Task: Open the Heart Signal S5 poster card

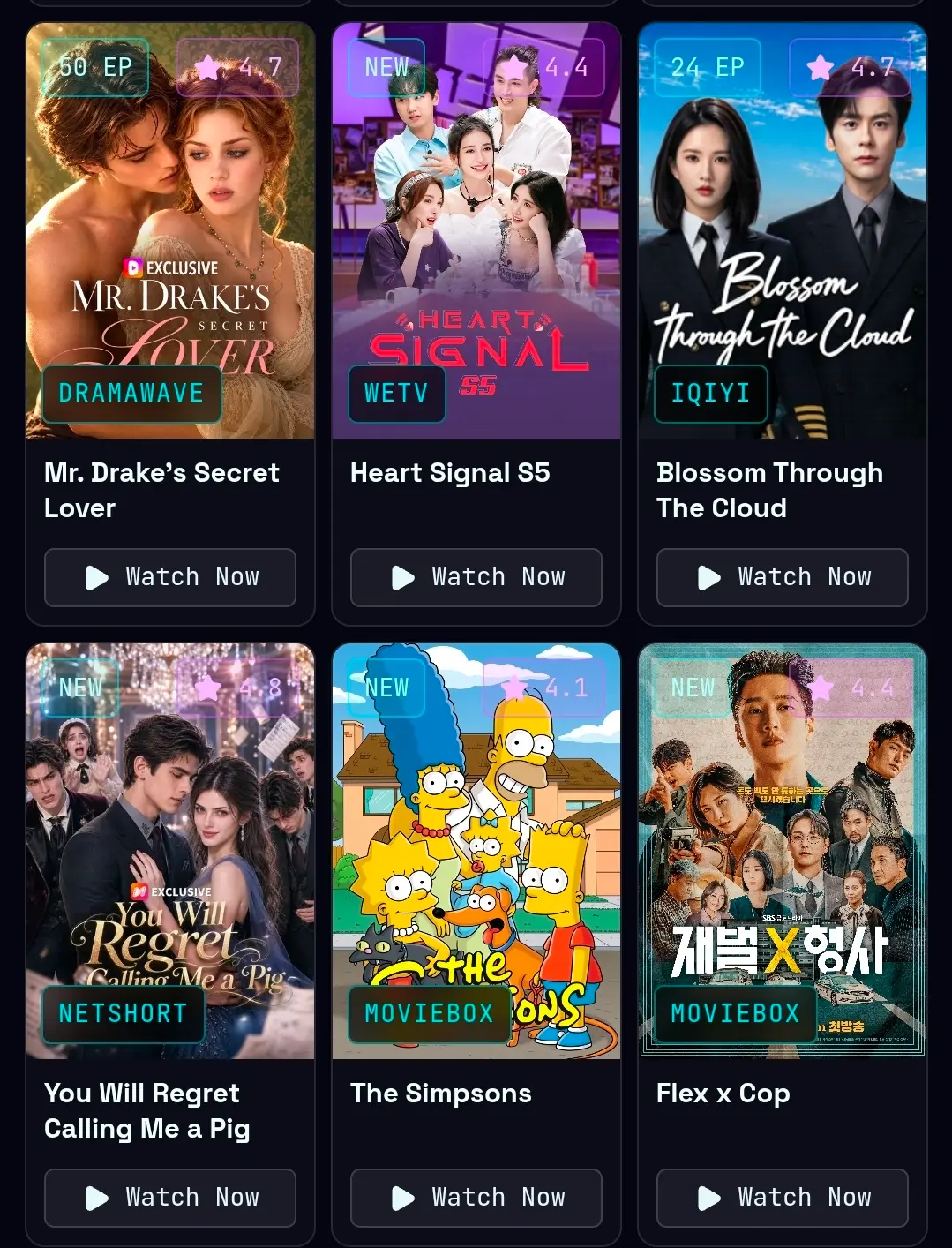Action: pos(476,230)
